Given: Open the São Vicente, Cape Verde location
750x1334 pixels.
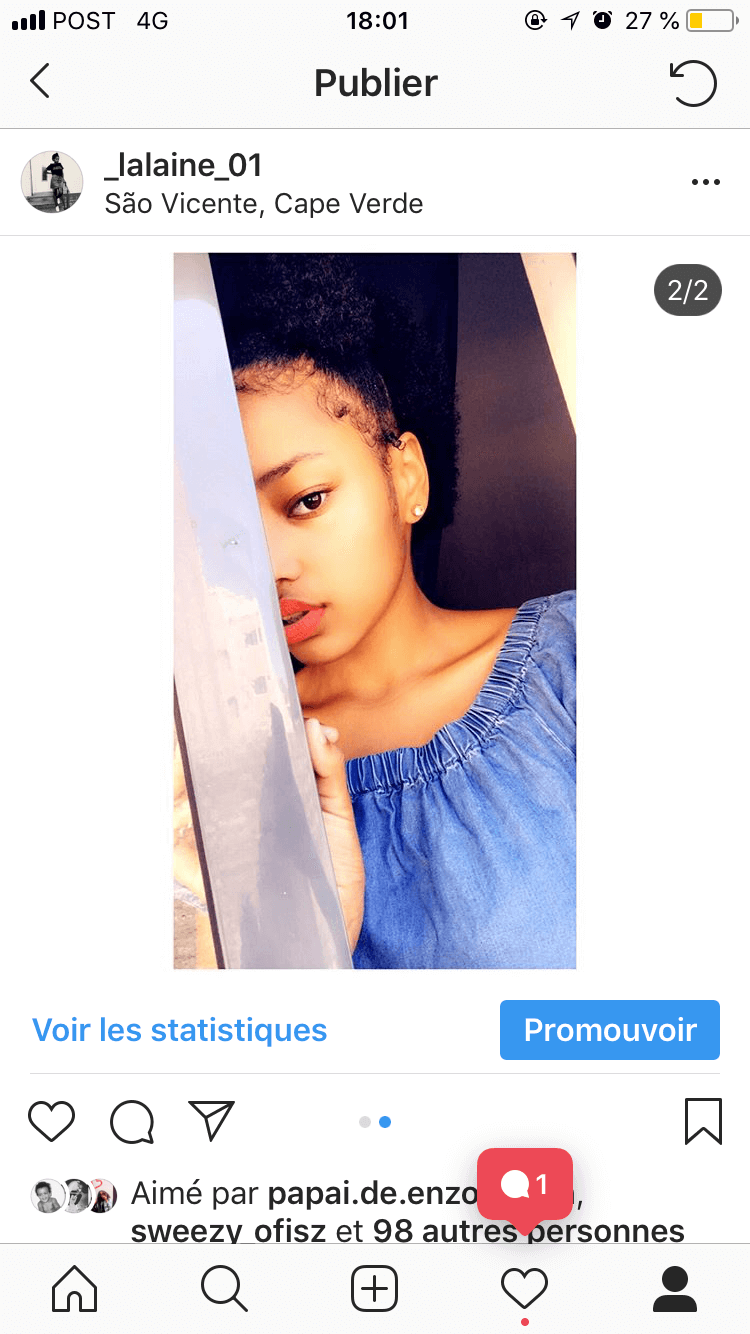Looking at the screenshot, I should [x=264, y=204].
